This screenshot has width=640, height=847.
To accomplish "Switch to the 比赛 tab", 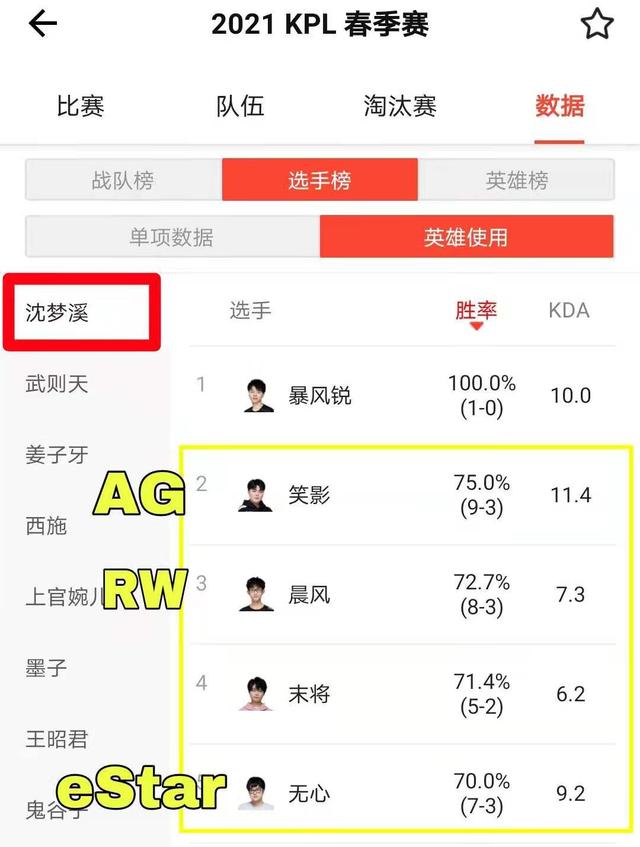I will pyautogui.click(x=80, y=106).
